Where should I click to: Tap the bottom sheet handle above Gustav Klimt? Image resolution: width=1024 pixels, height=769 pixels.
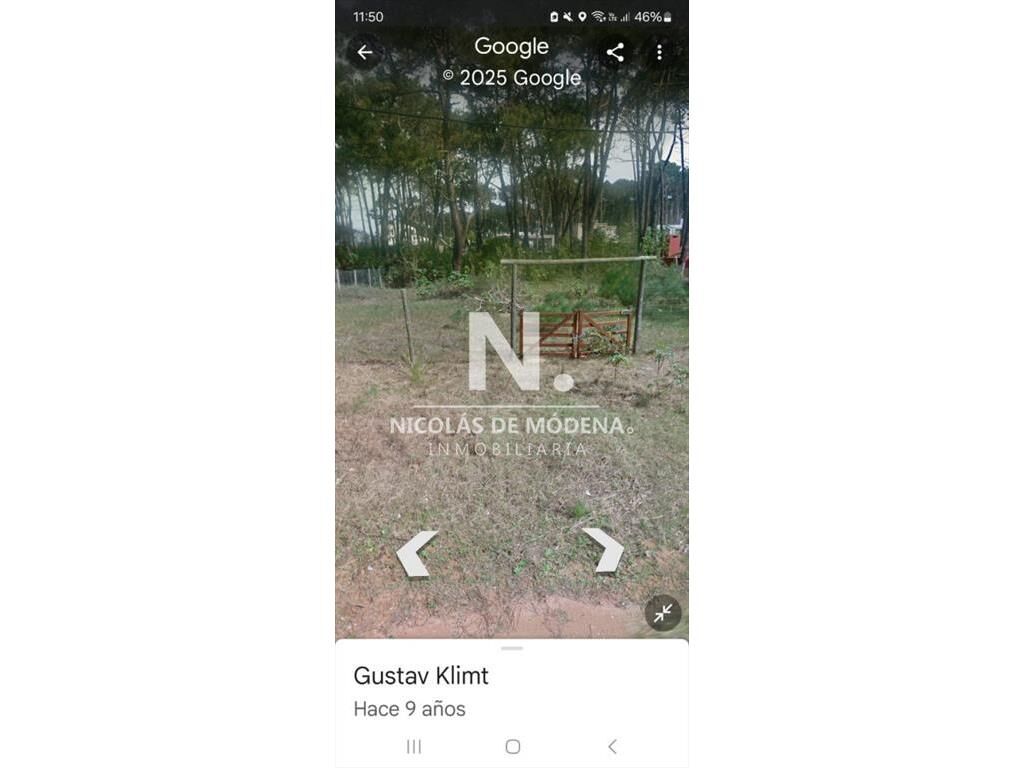pyautogui.click(x=512, y=648)
